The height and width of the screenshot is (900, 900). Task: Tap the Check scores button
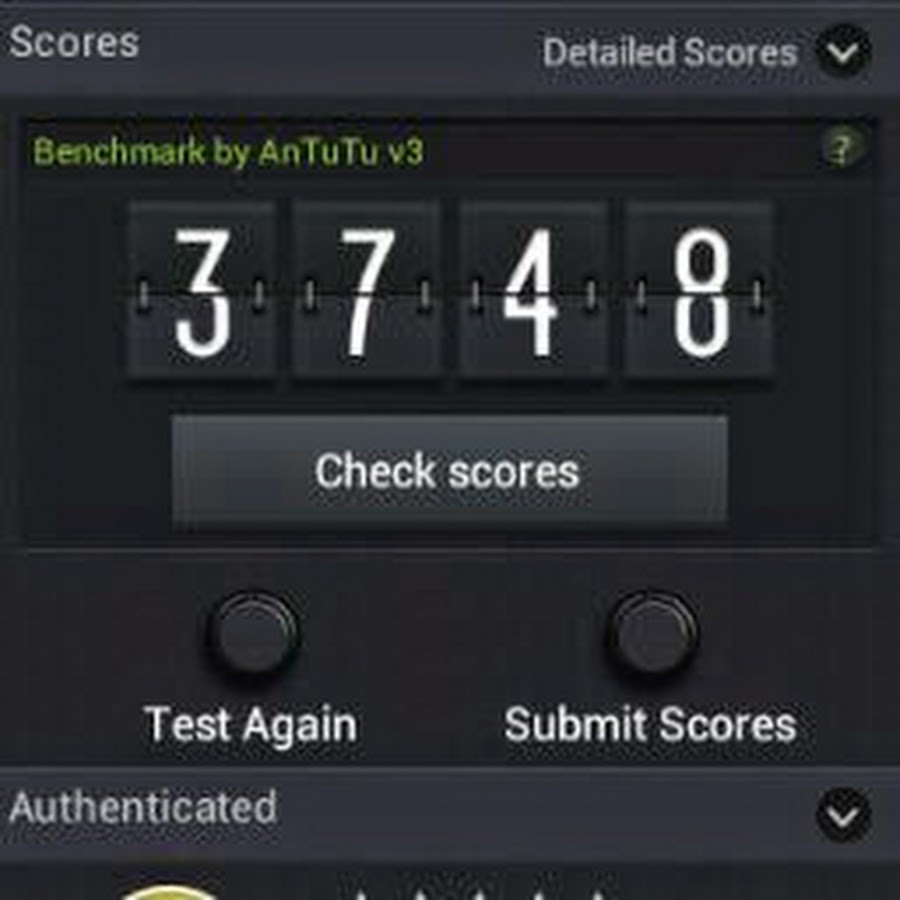(x=449, y=472)
